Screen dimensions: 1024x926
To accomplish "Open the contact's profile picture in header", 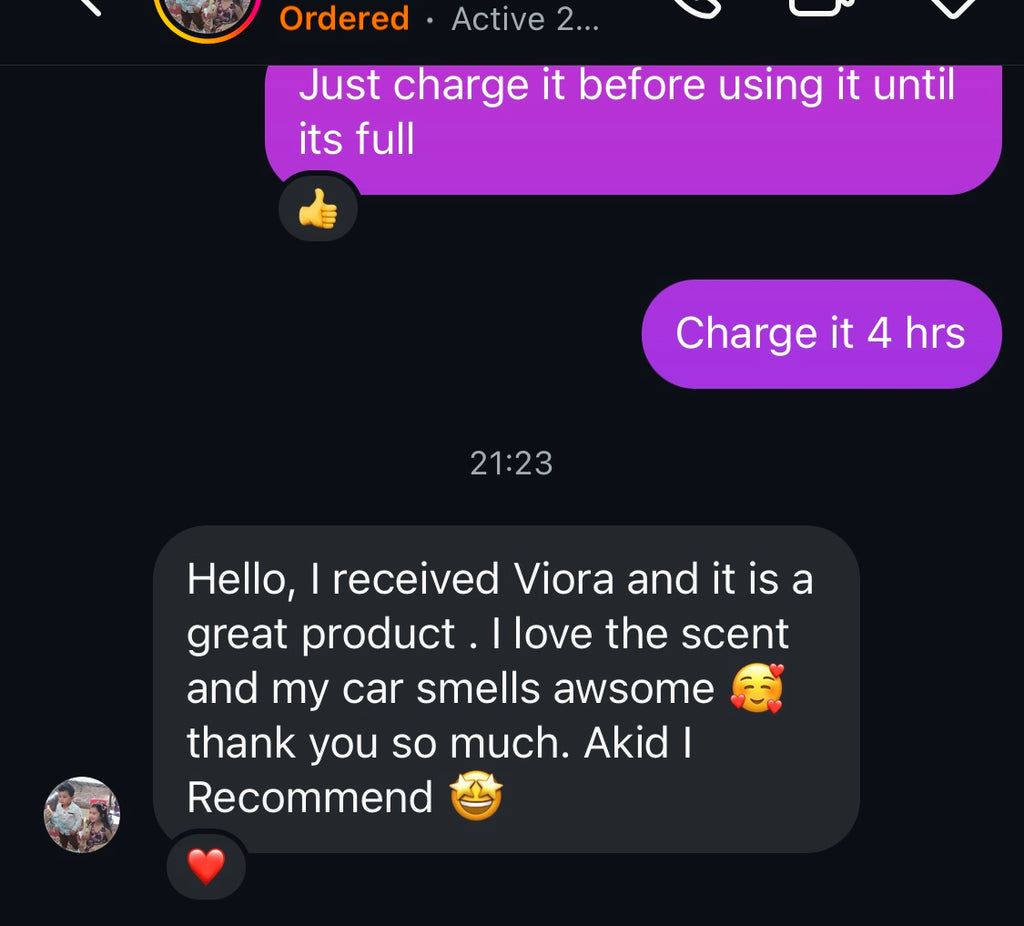I will pos(208,12).
